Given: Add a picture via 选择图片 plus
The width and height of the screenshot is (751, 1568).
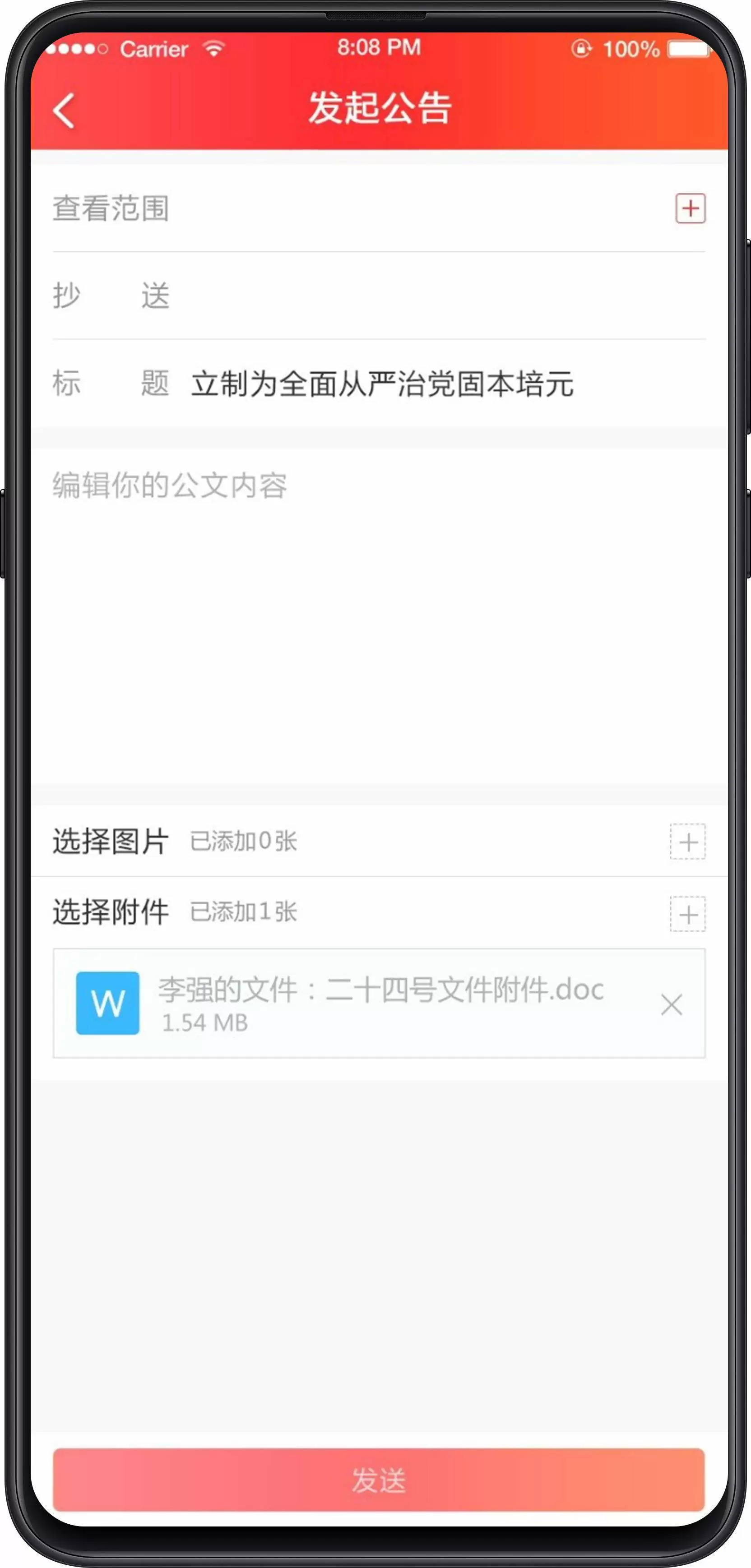Looking at the screenshot, I should 688,842.
